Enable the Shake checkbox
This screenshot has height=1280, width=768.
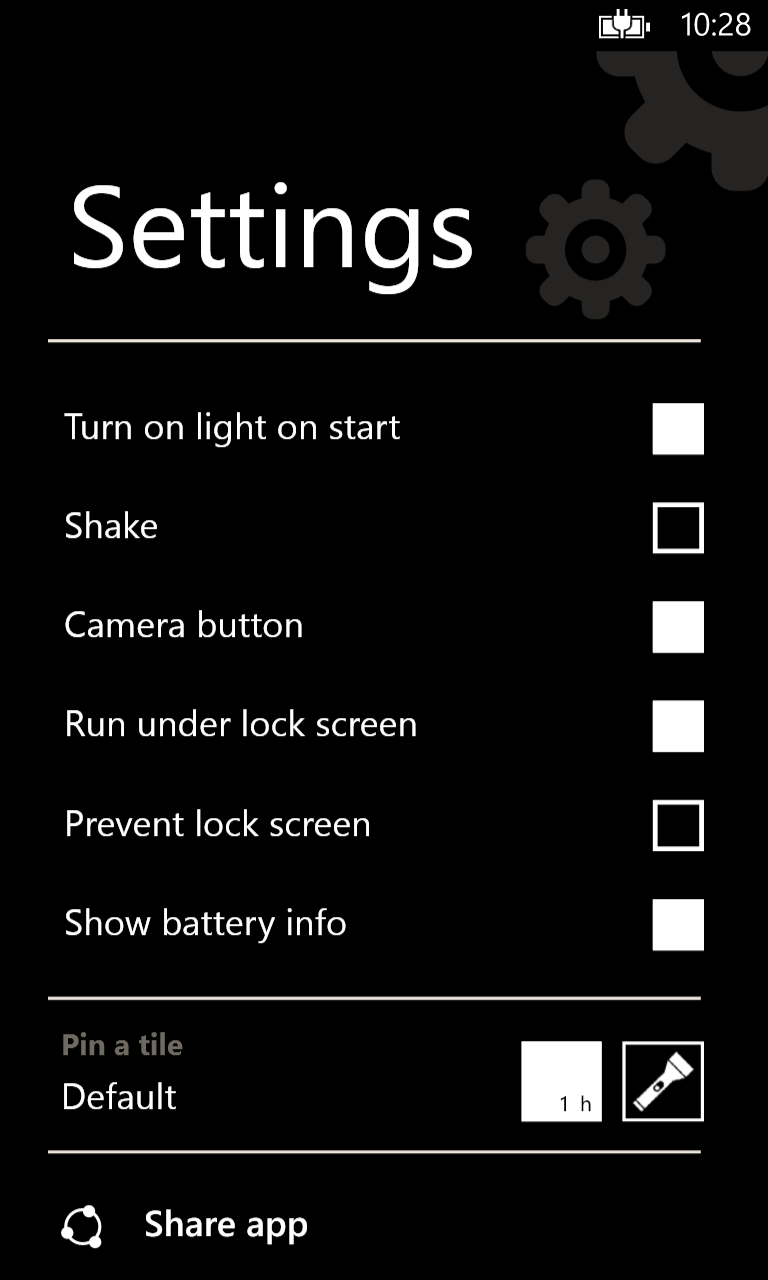coord(678,528)
